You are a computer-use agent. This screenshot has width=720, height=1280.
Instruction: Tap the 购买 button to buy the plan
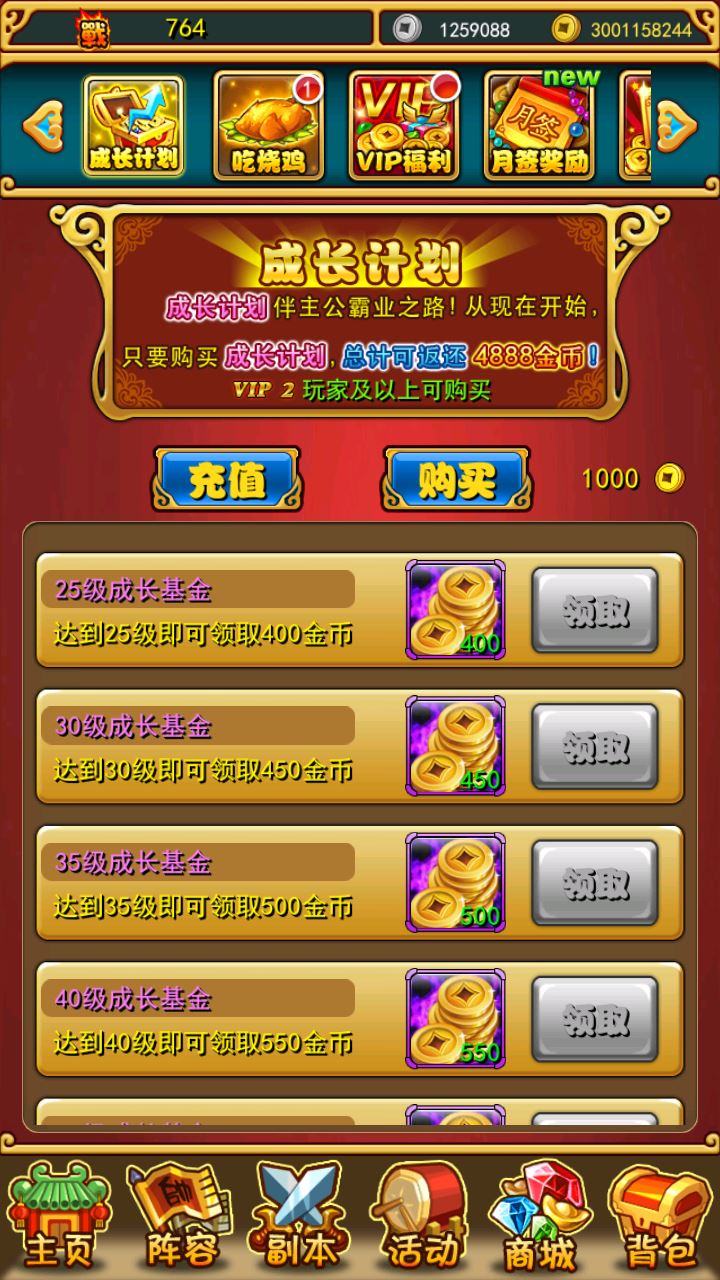[456, 480]
